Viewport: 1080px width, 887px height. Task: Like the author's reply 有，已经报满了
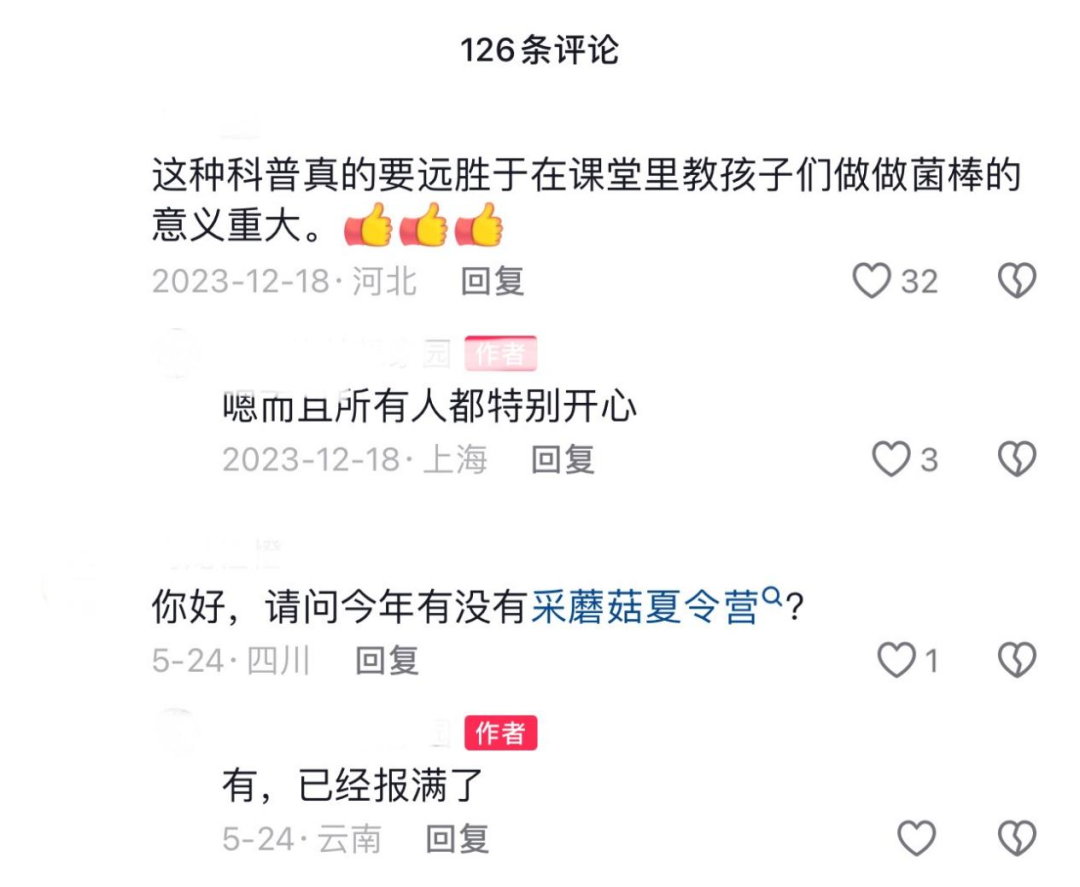coord(916,838)
